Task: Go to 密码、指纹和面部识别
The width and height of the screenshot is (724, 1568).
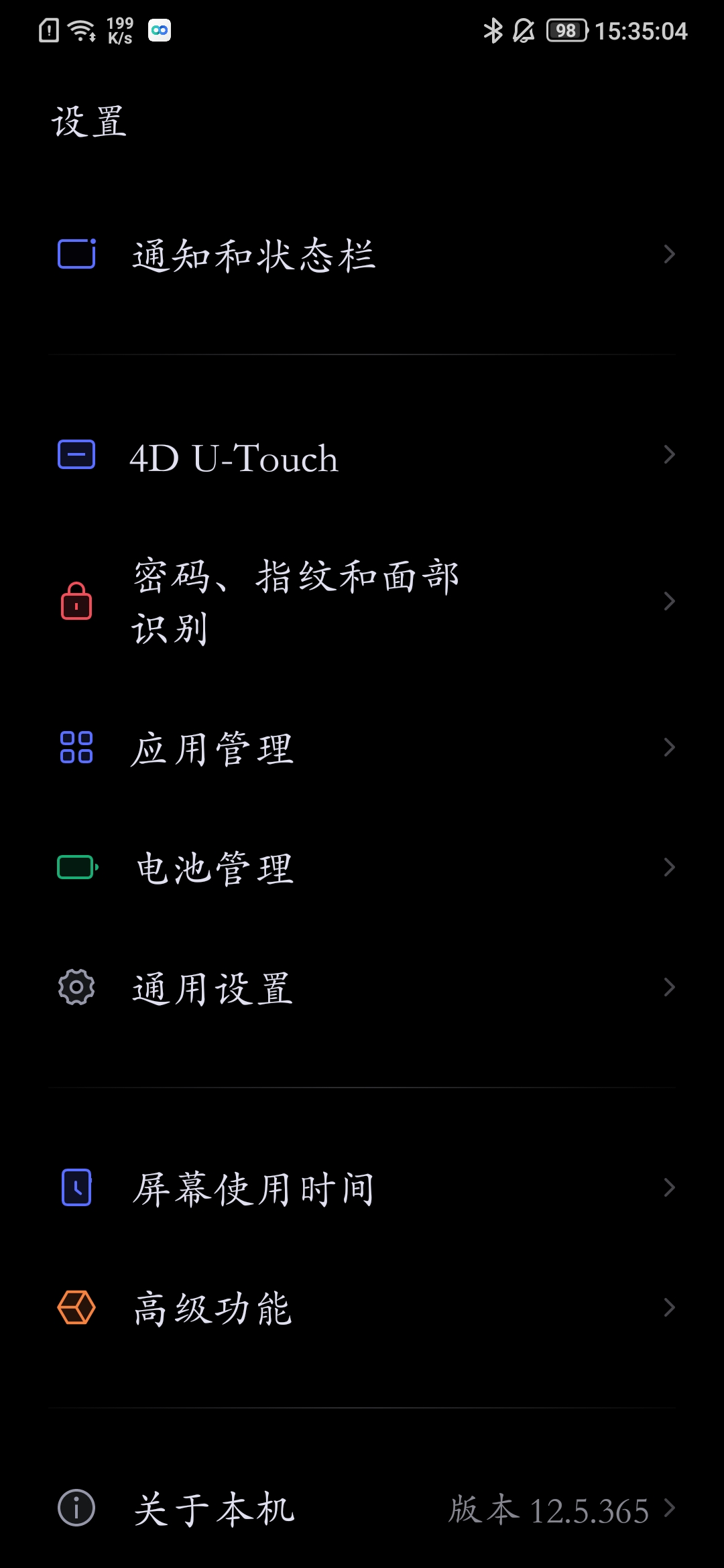Action: point(362,601)
